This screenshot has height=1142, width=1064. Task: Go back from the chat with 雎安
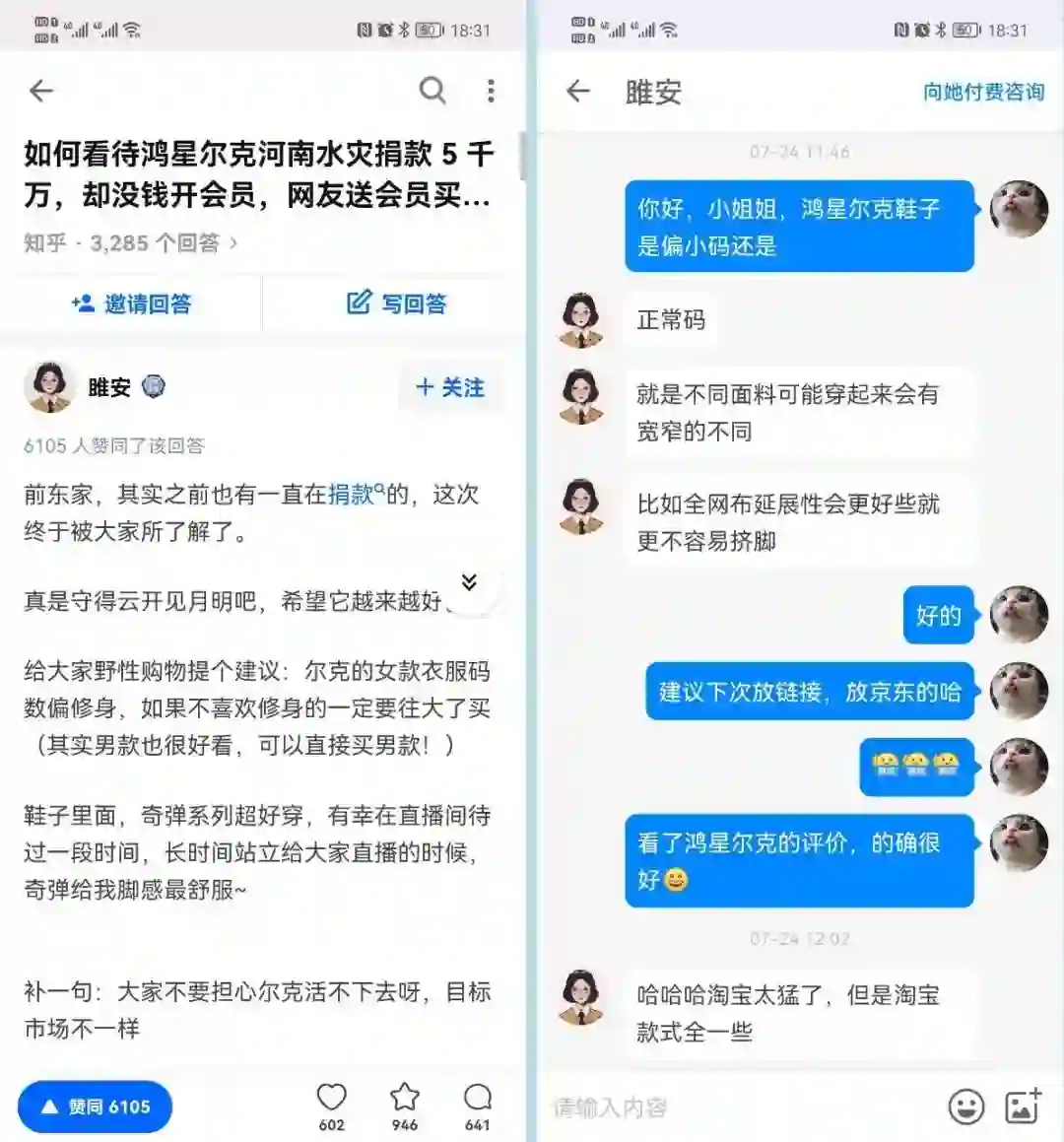point(578,92)
